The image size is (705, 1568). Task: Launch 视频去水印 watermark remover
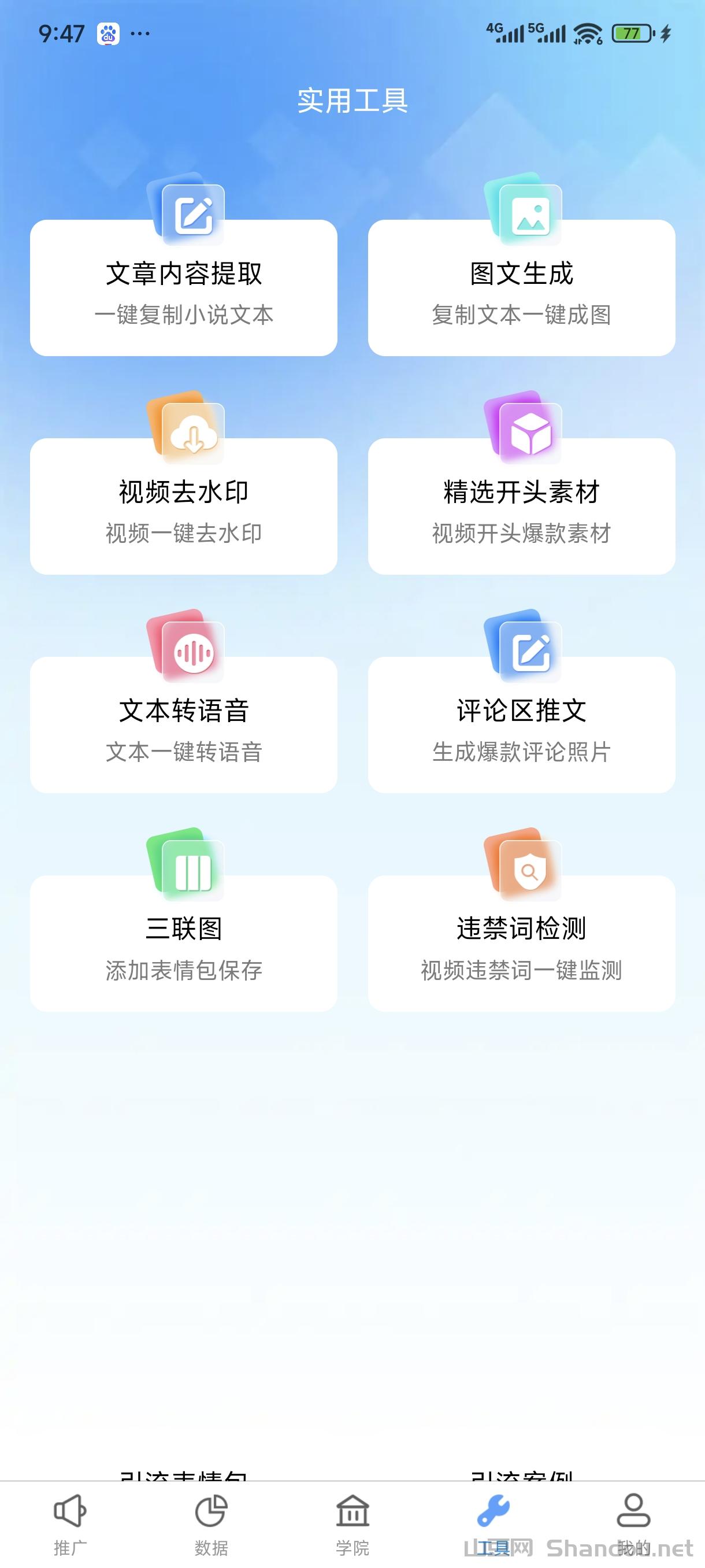point(184,506)
